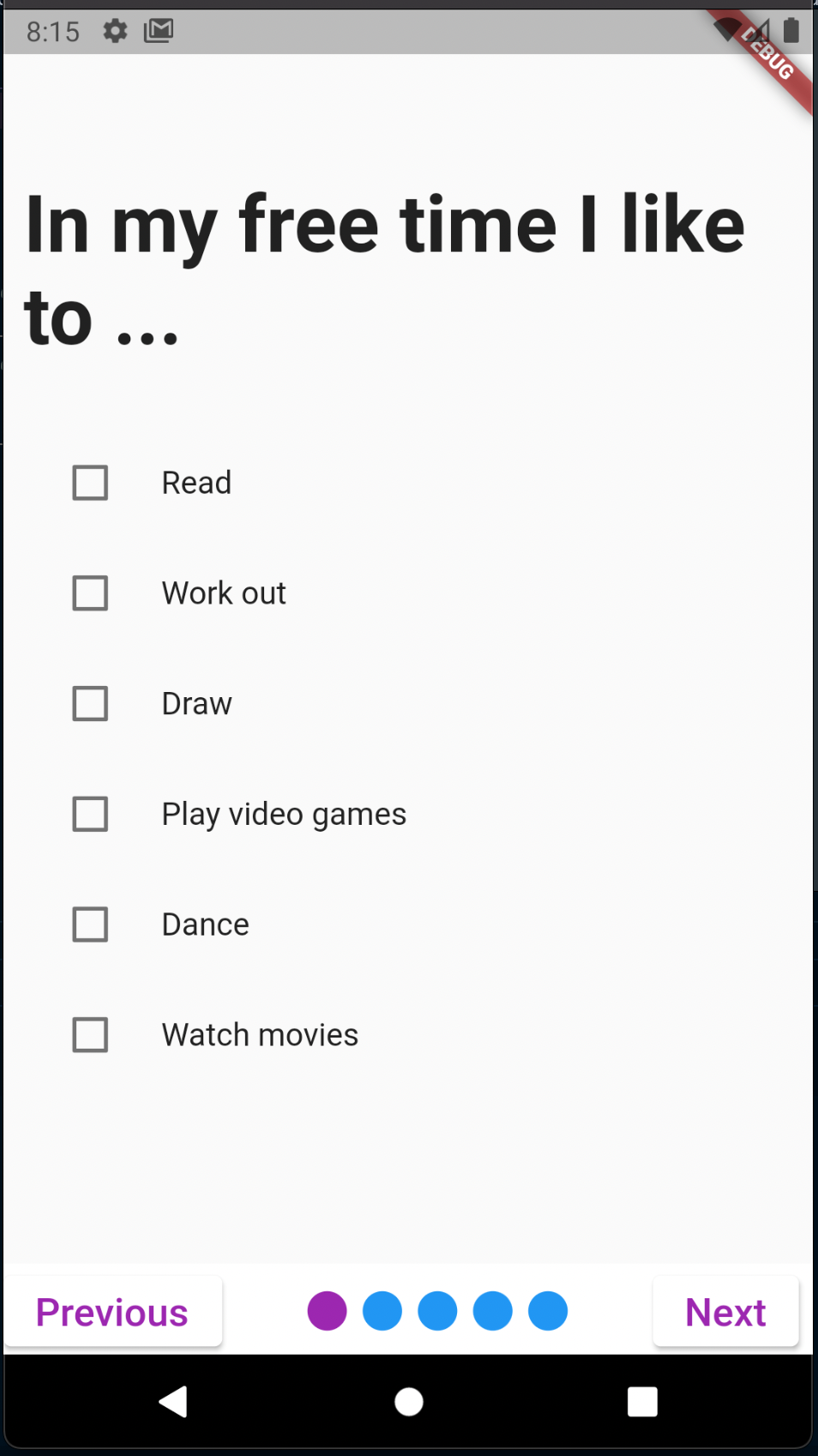818x1456 pixels.
Task: Select the Work out option
Action: coord(90,593)
